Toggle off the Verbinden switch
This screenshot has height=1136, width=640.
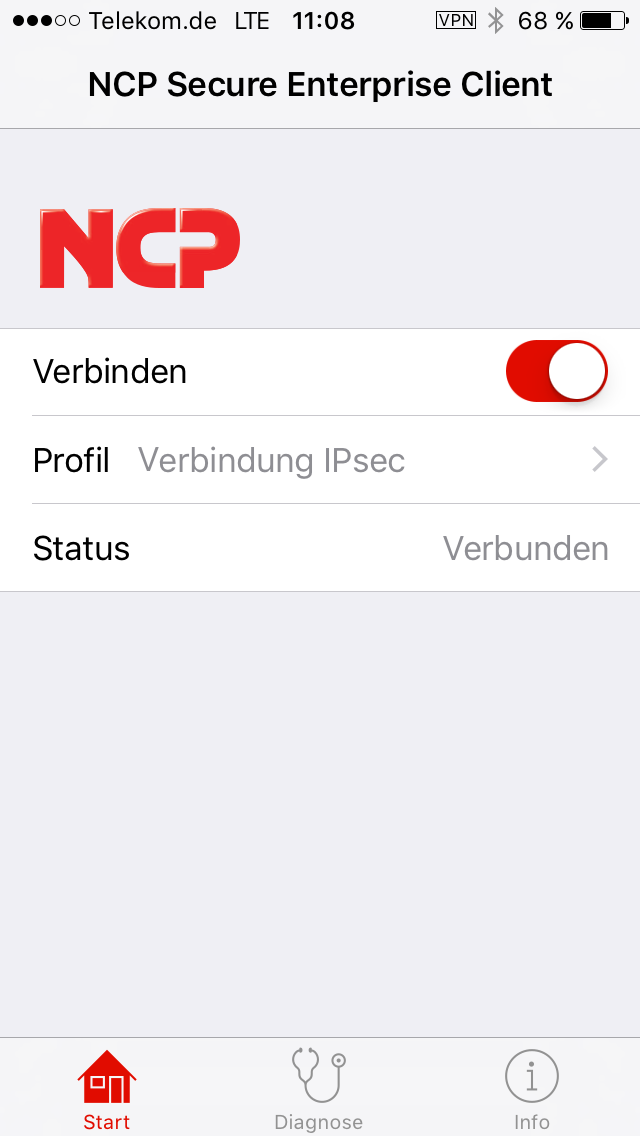click(x=557, y=371)
